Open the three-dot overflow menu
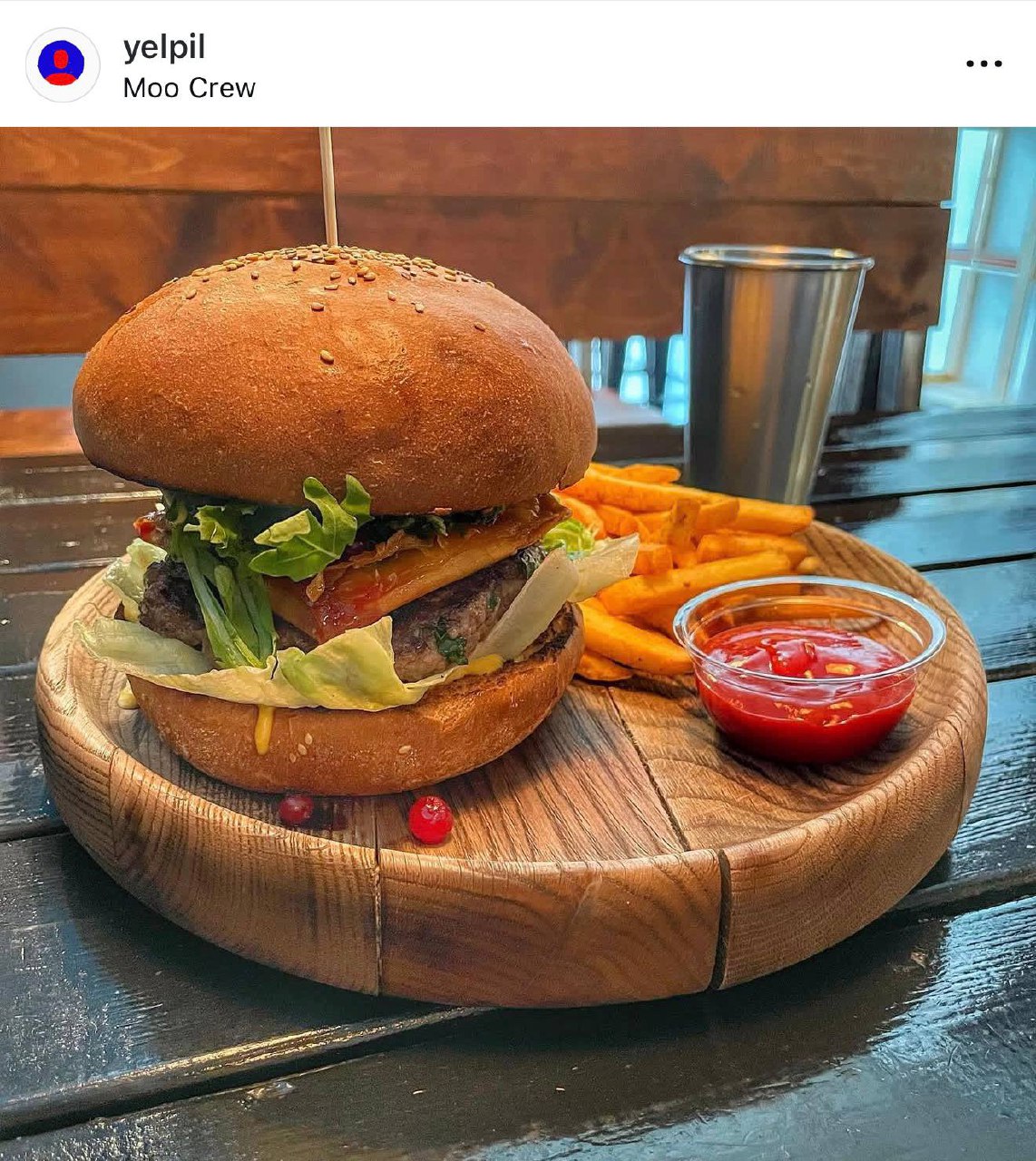The height and width of the screenshot is (1161, 1036). [983, 63]
